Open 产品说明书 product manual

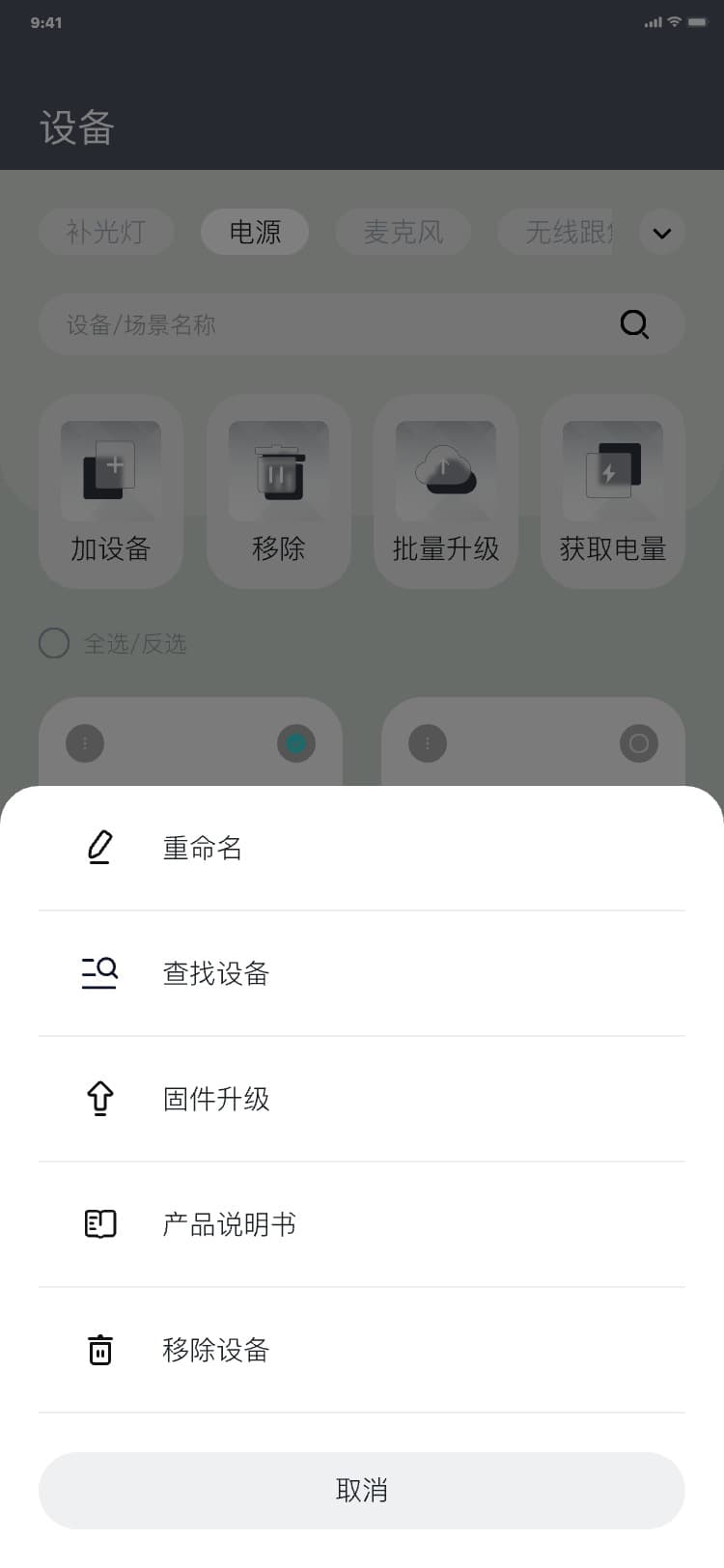pyautogui.click(x=229, y=1224)
